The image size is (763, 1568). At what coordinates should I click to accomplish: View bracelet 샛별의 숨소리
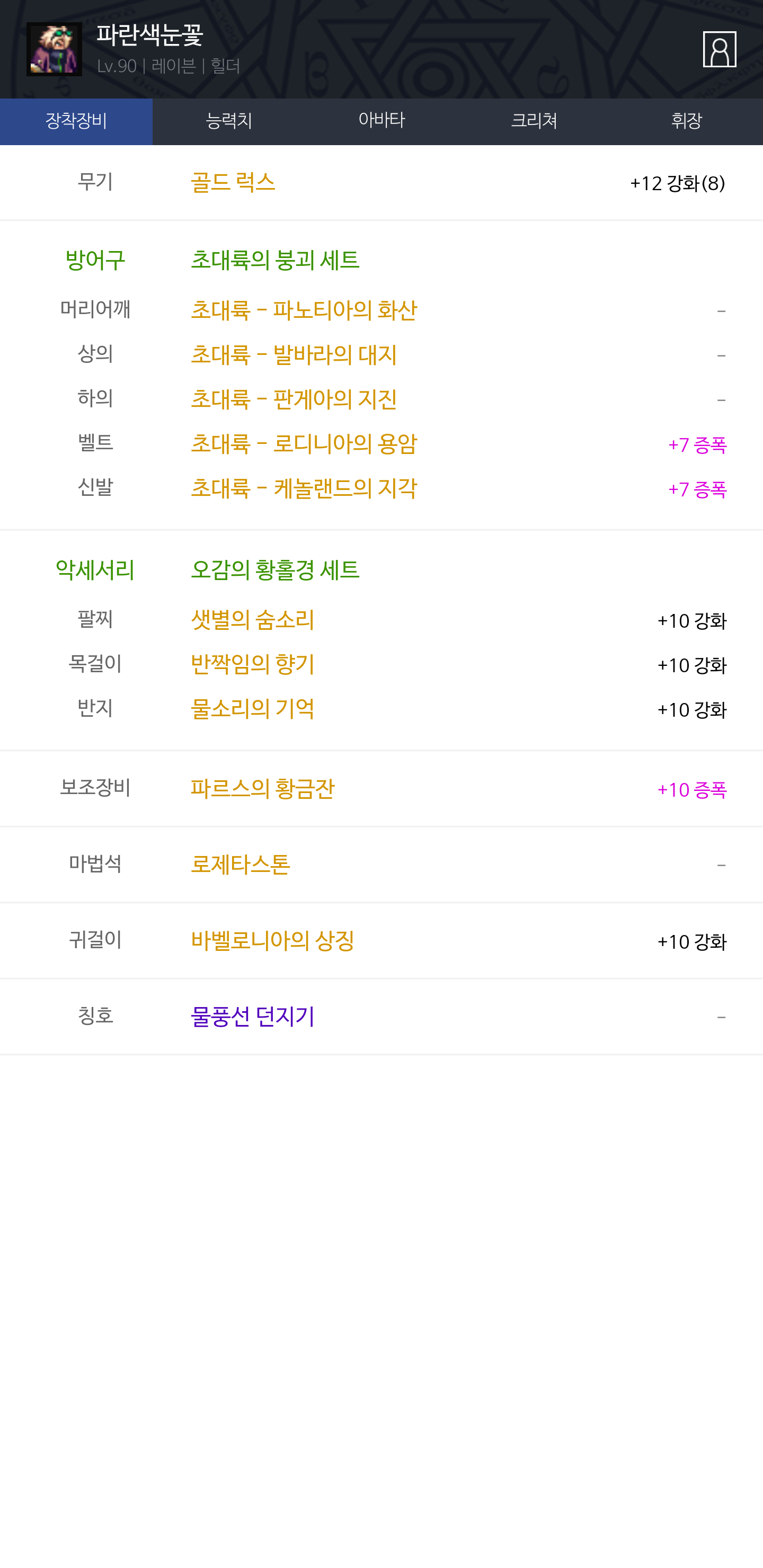click(x=252, y=620)
